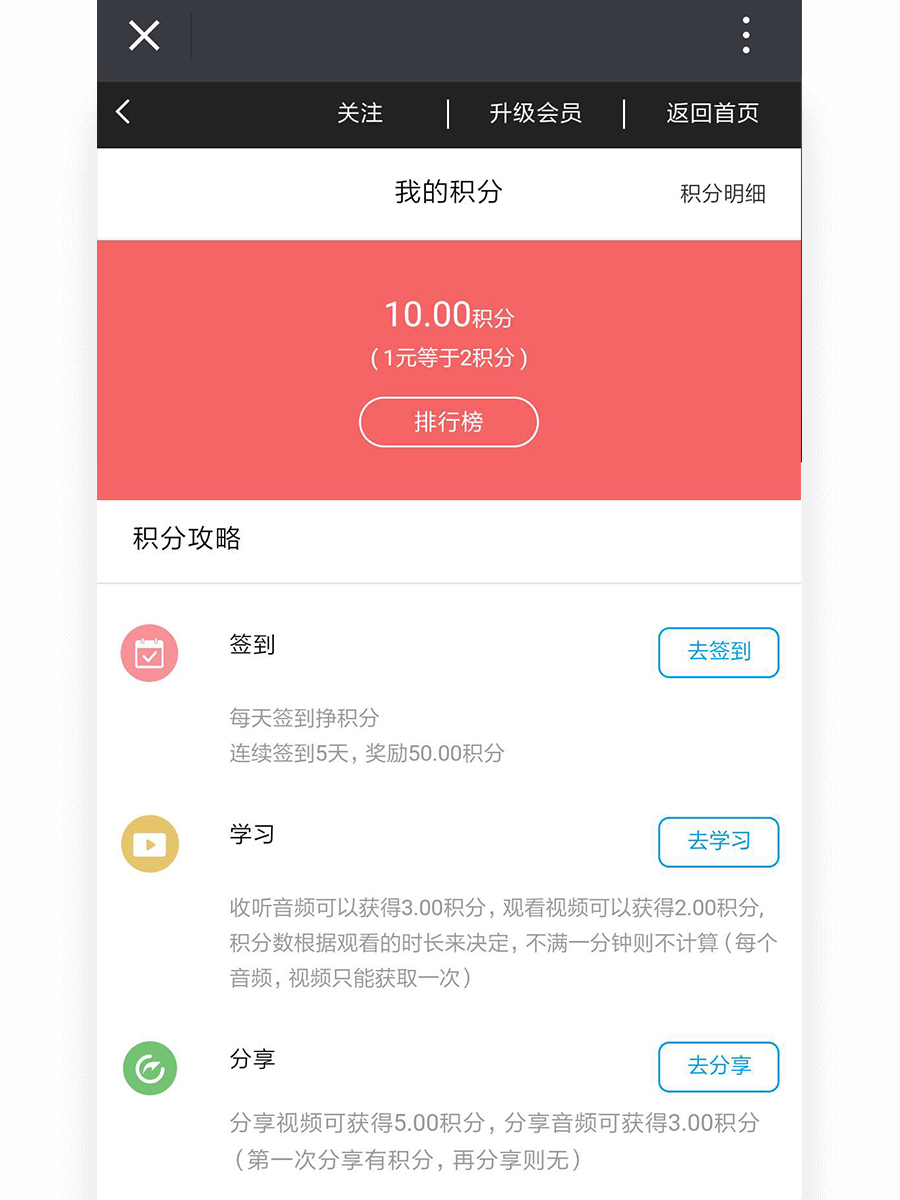The height and width of the screenshot is (1200, 900).
Task: Tap the X close icon at top left
Action: pyautogui.click(x=143, y=36)
